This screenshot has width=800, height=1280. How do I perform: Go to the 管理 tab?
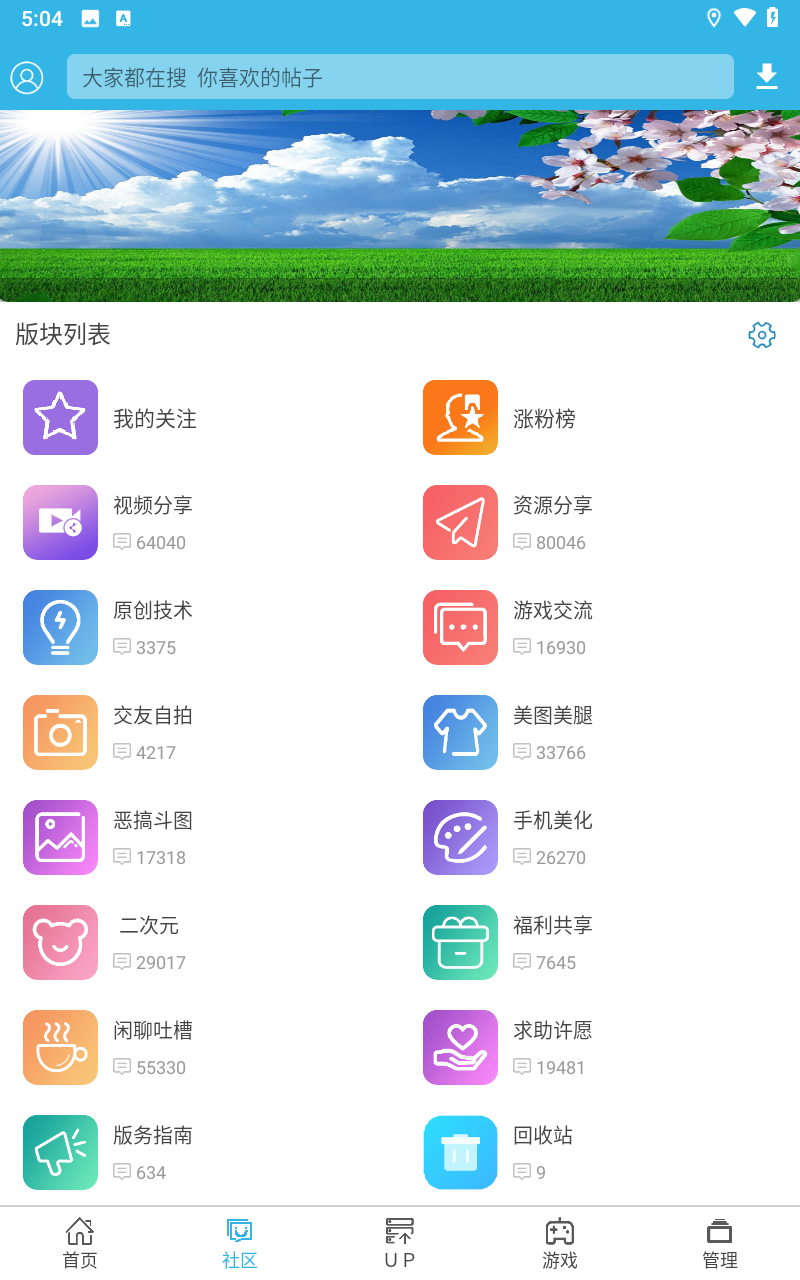click(720, 1243)
